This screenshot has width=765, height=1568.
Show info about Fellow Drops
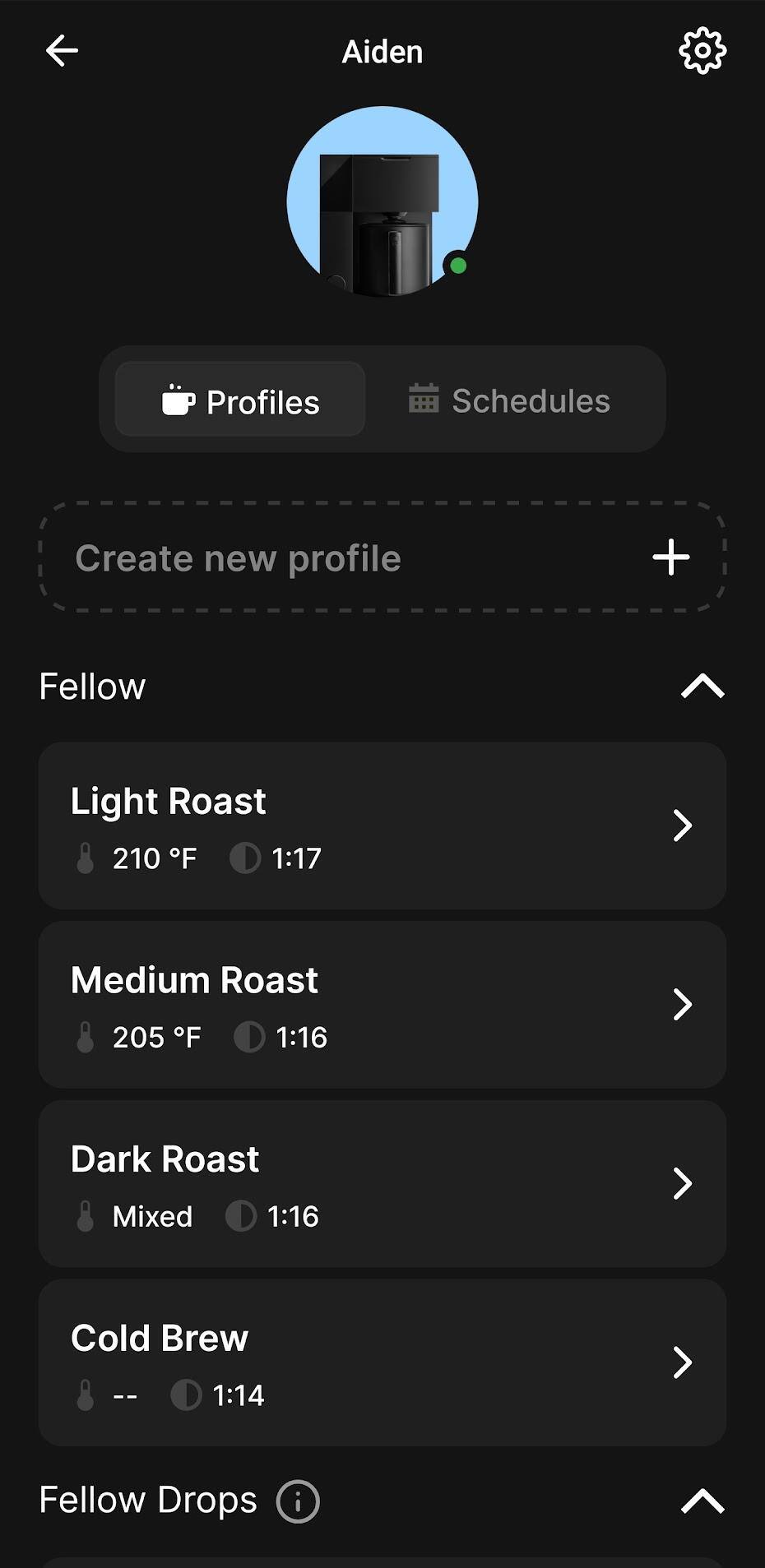point(298,1501)
